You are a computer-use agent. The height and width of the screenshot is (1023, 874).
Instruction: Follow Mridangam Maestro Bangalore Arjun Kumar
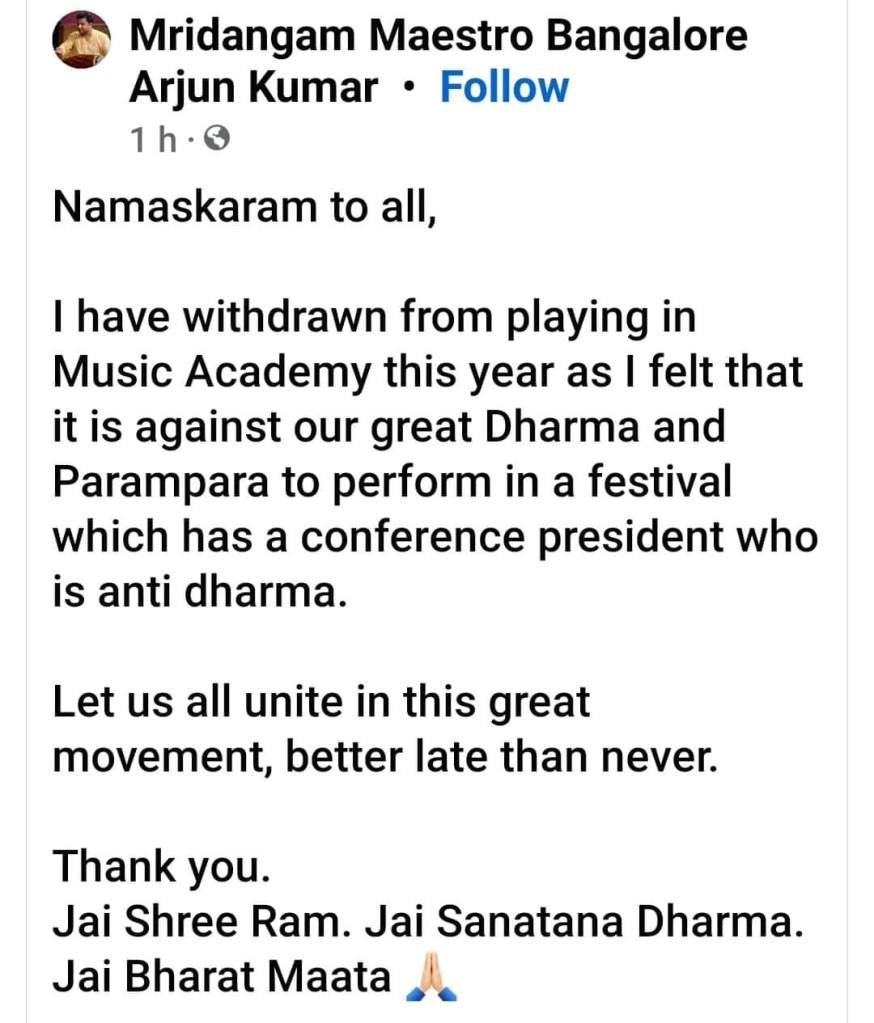point(504,88)
